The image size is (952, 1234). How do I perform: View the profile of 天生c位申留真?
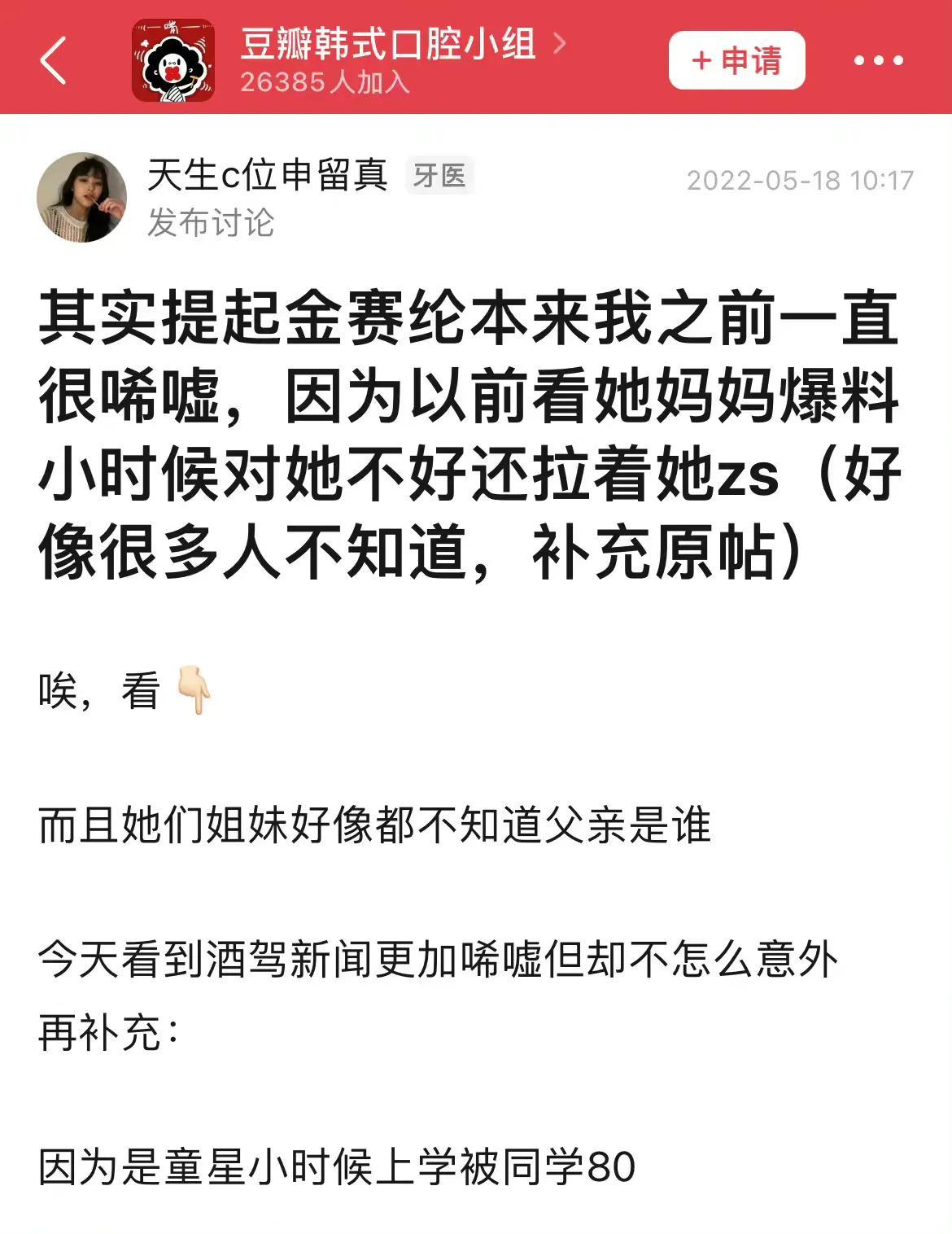point(267,175)
